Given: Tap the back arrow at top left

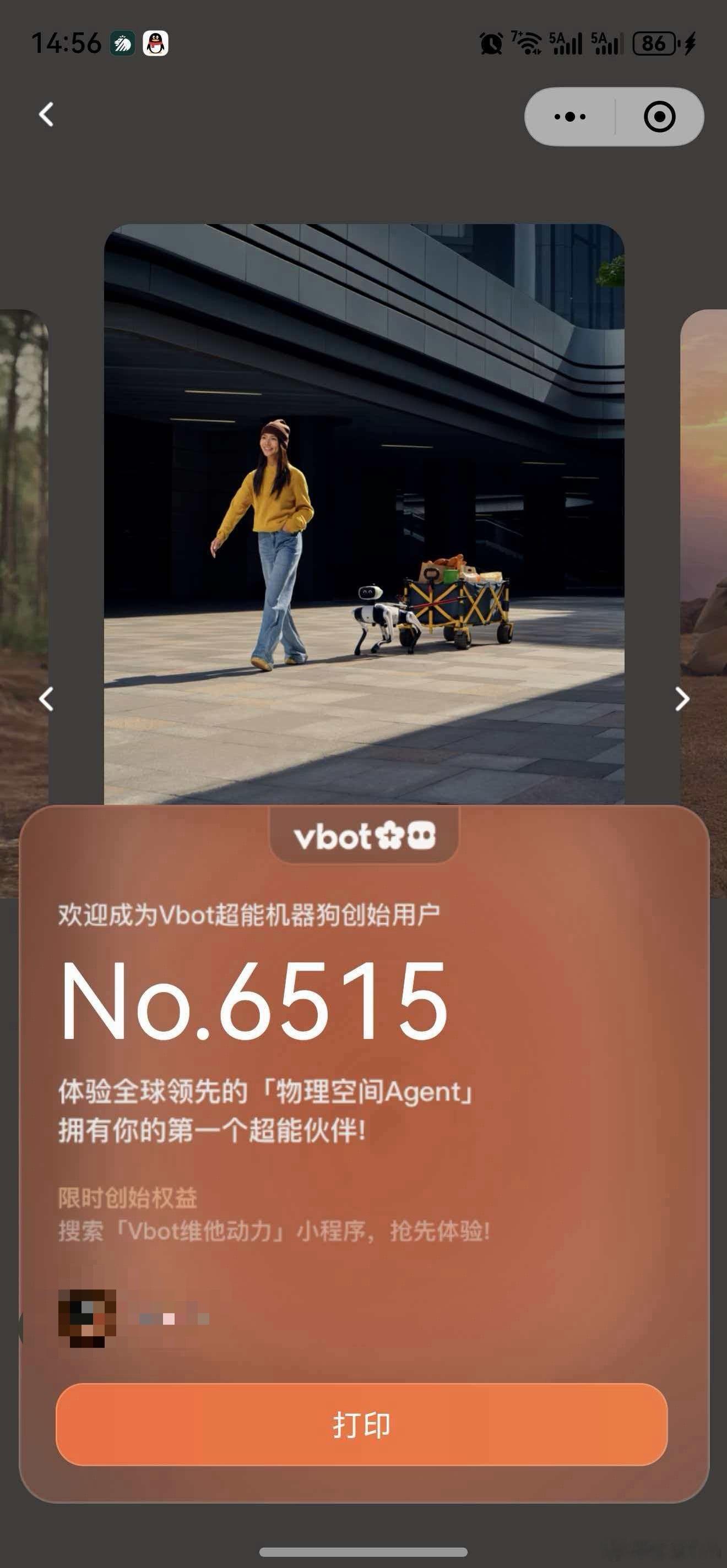Looking at the screenshot, I should click(46, 116).
